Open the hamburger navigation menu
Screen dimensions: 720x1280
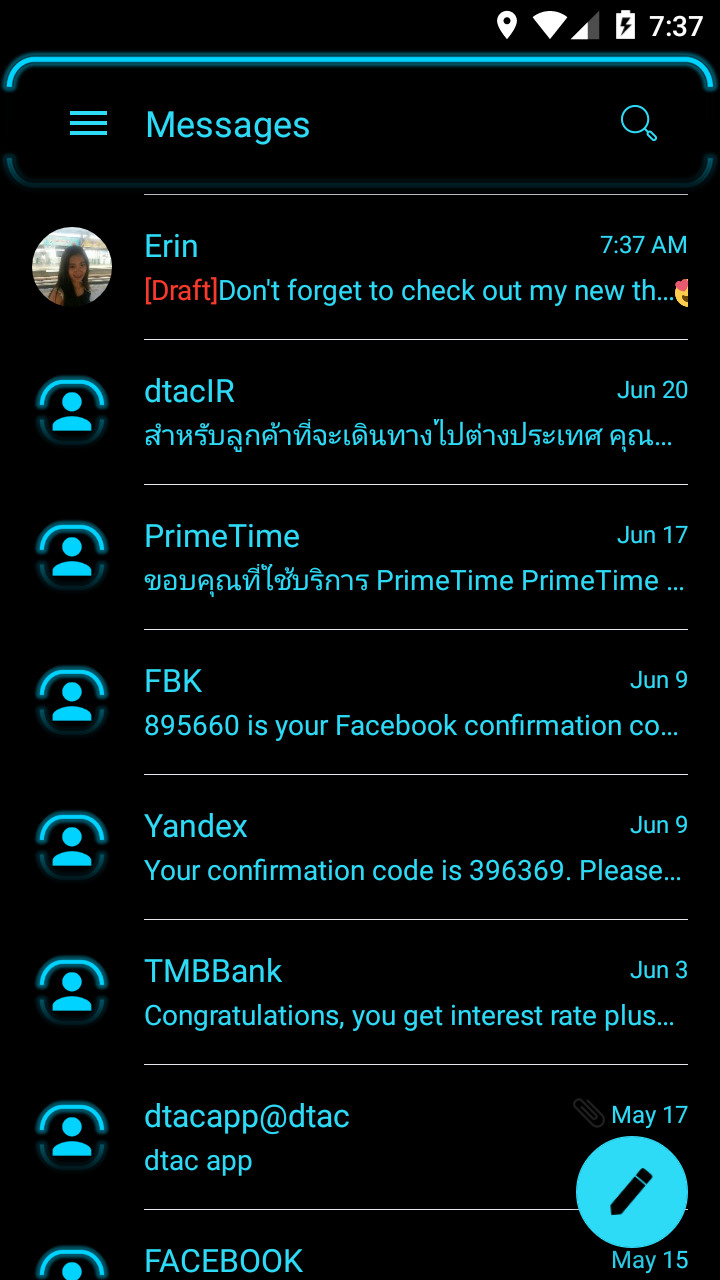88,124
